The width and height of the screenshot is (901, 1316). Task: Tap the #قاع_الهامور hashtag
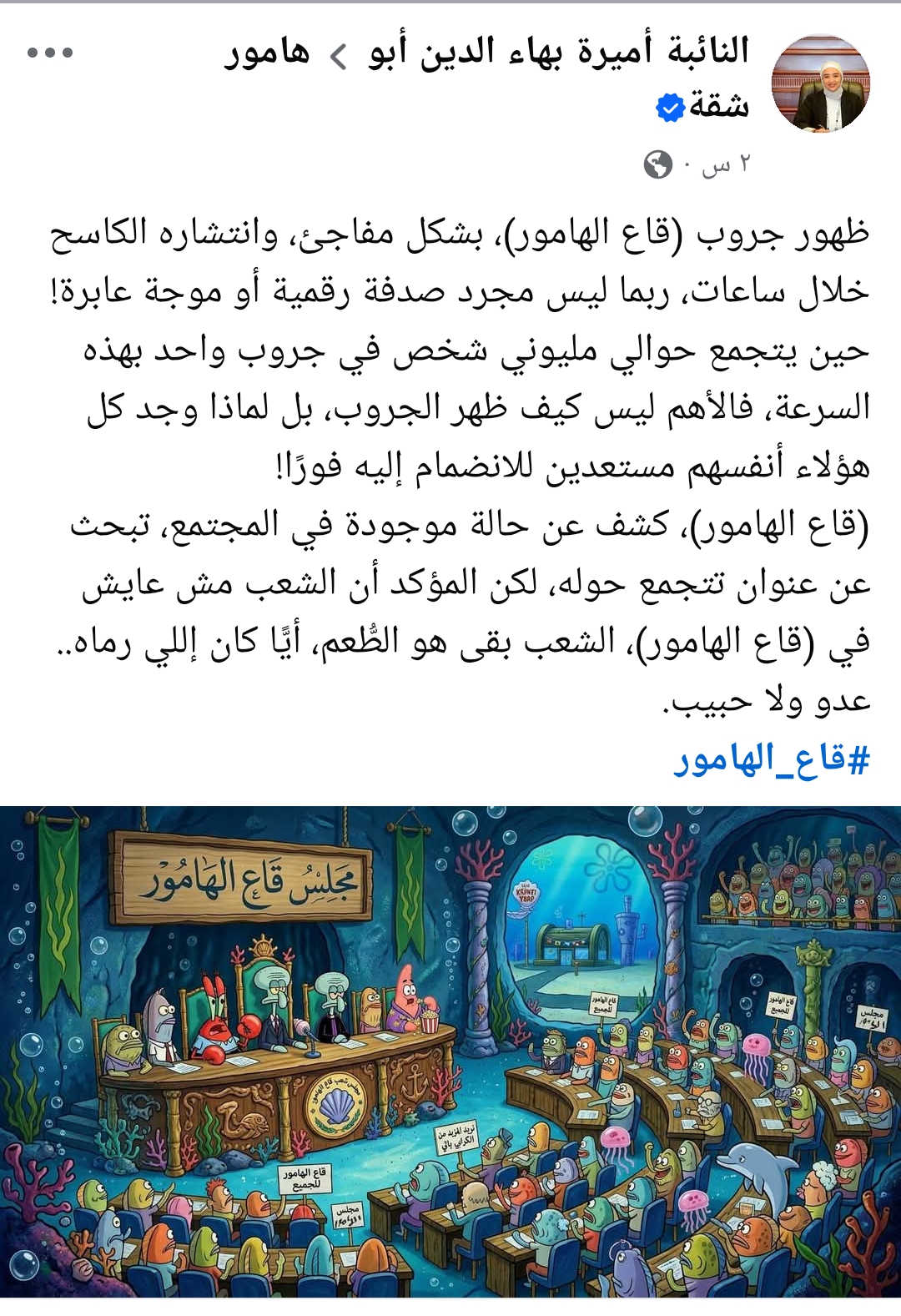(x=773, y=759)
